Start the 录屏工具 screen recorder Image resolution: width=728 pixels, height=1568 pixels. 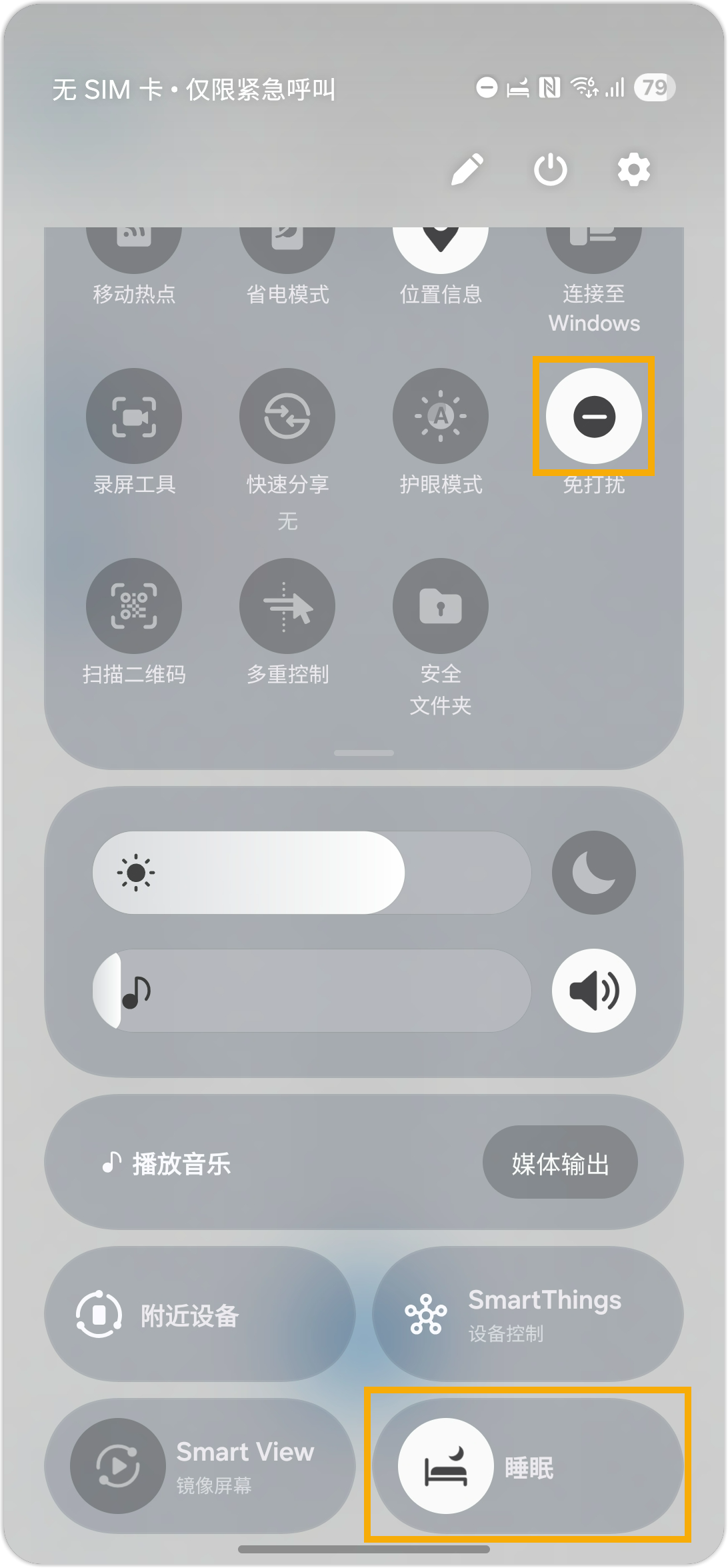134,416
